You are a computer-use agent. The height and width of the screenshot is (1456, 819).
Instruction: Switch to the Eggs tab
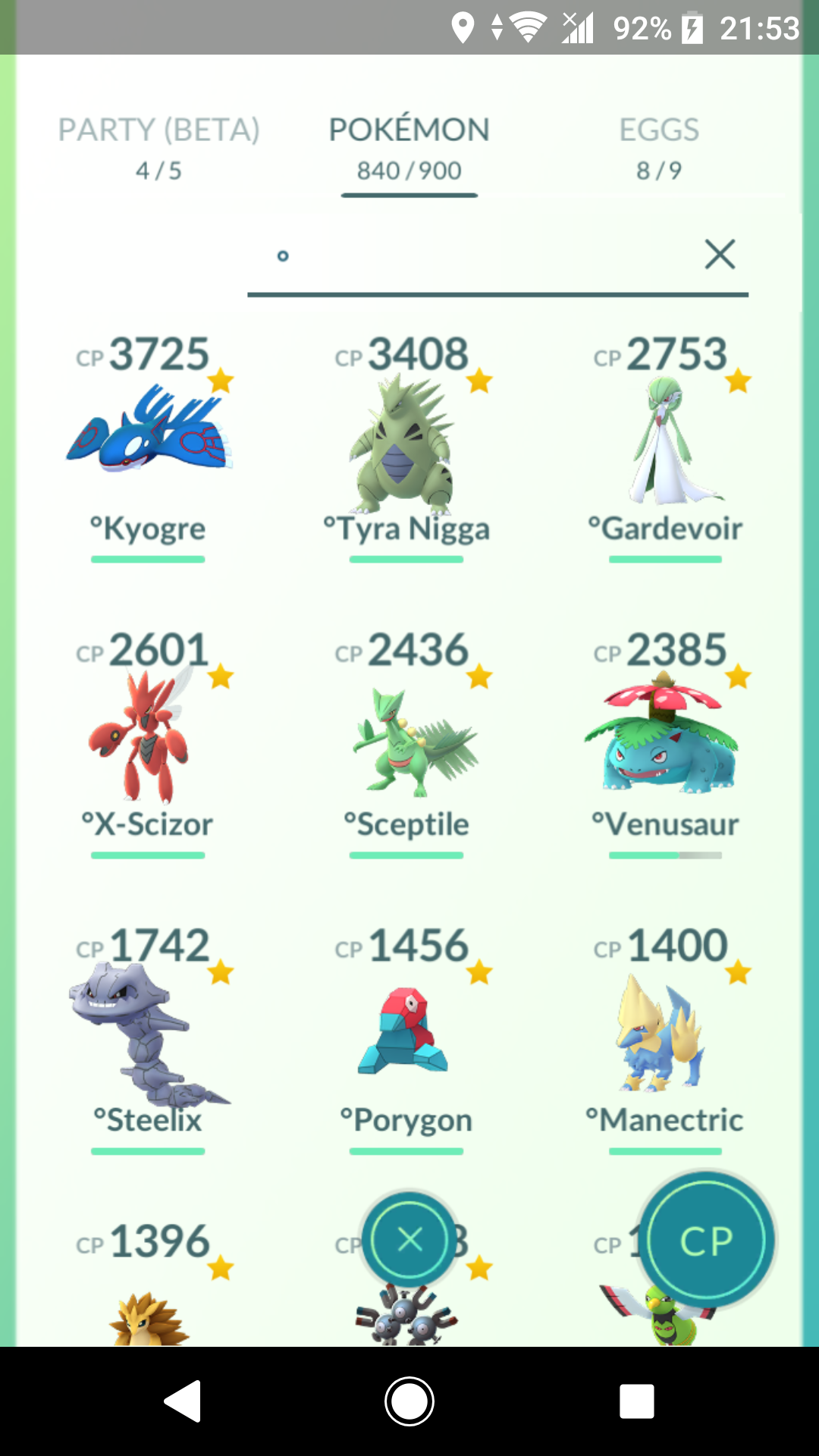click(659, 149)
